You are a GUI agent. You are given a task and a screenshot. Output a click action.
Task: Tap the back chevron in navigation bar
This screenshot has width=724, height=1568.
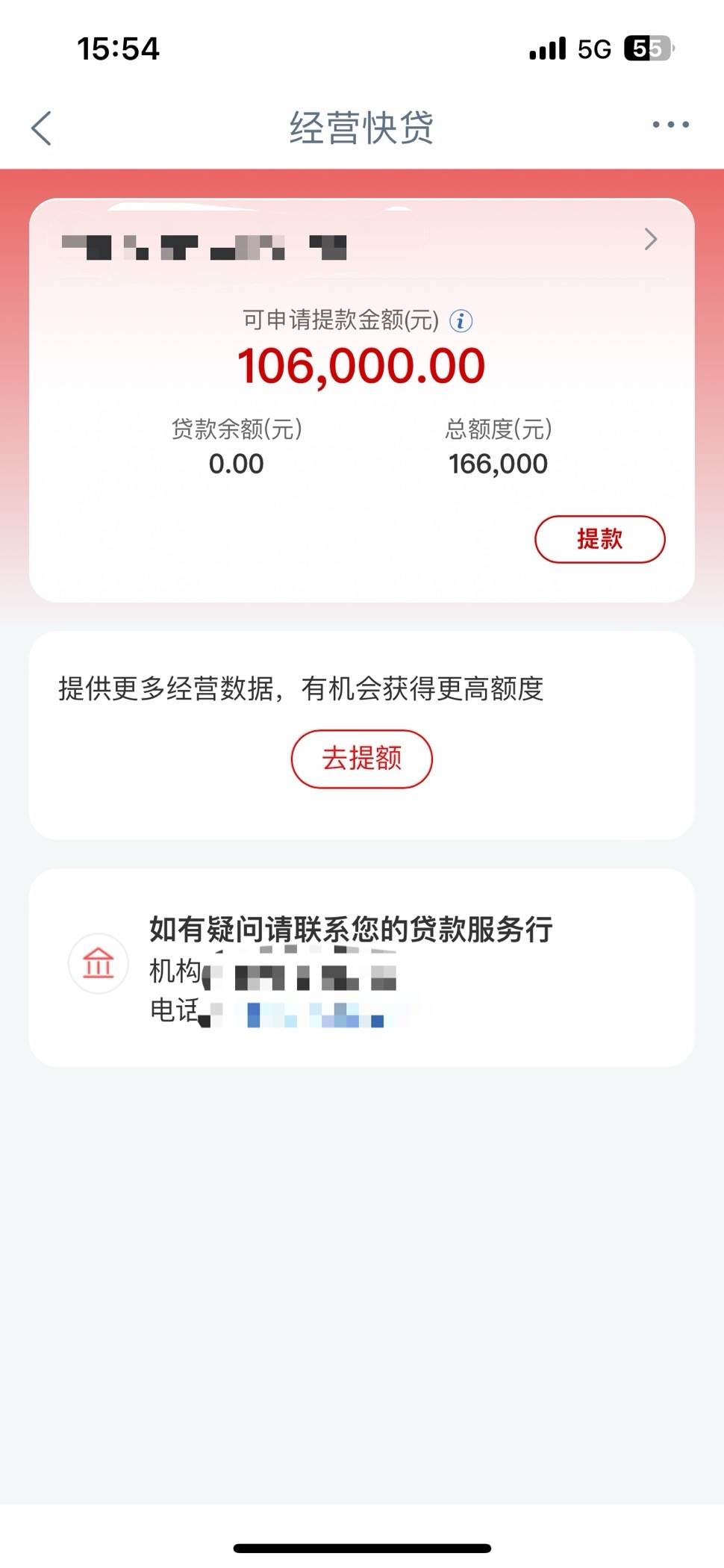41,127
